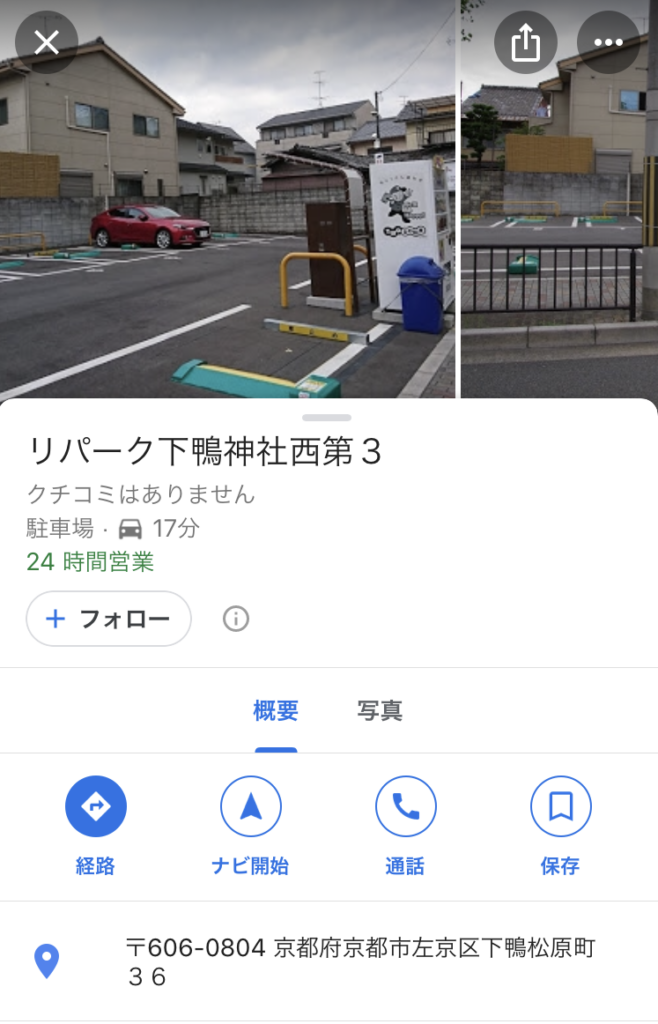
Task: Switch to the 写真 tab
Action: click(380, 711)
